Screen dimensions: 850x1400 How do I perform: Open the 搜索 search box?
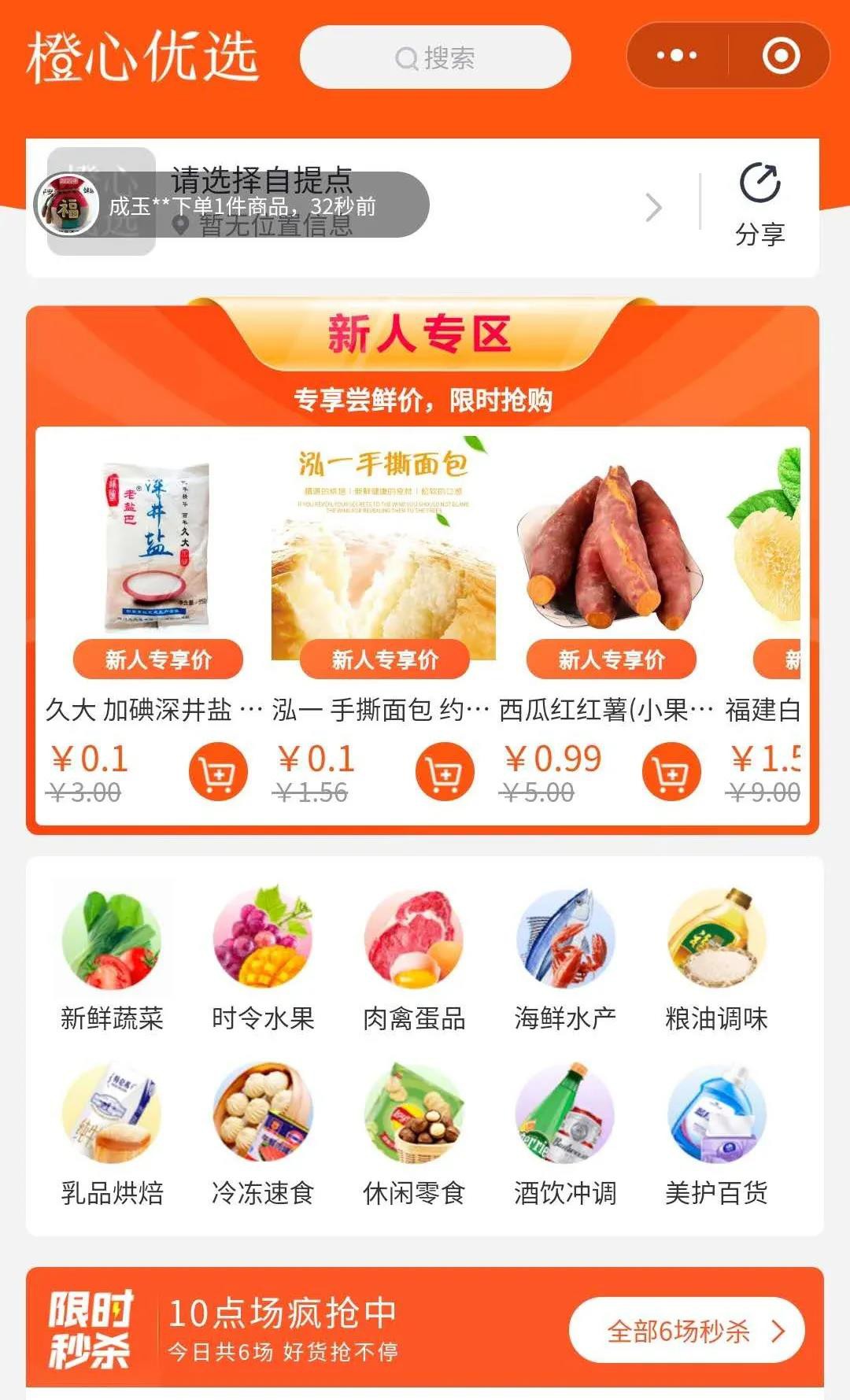pyautogui.click(x=435, y=57)
